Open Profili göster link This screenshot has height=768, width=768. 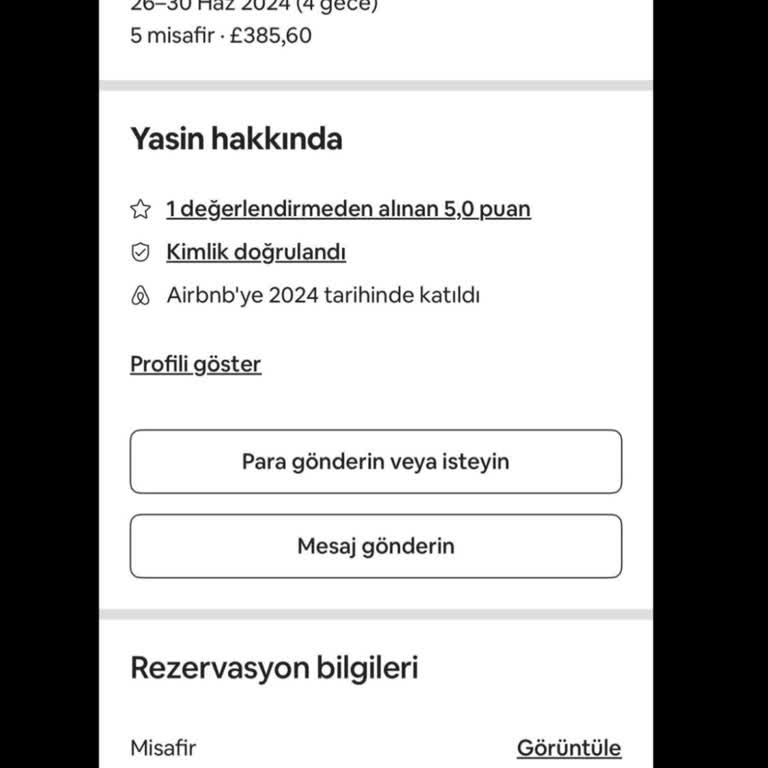196,364
